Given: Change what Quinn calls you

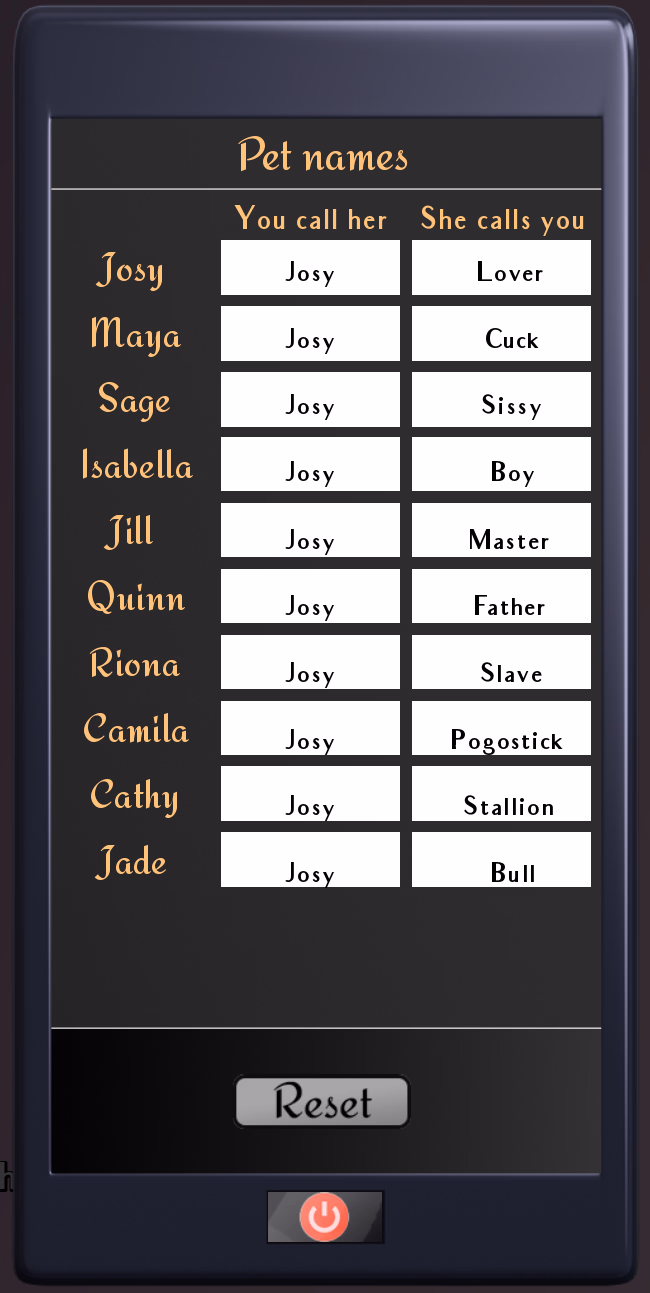Looking at the screenshot, I should point(501,597).
